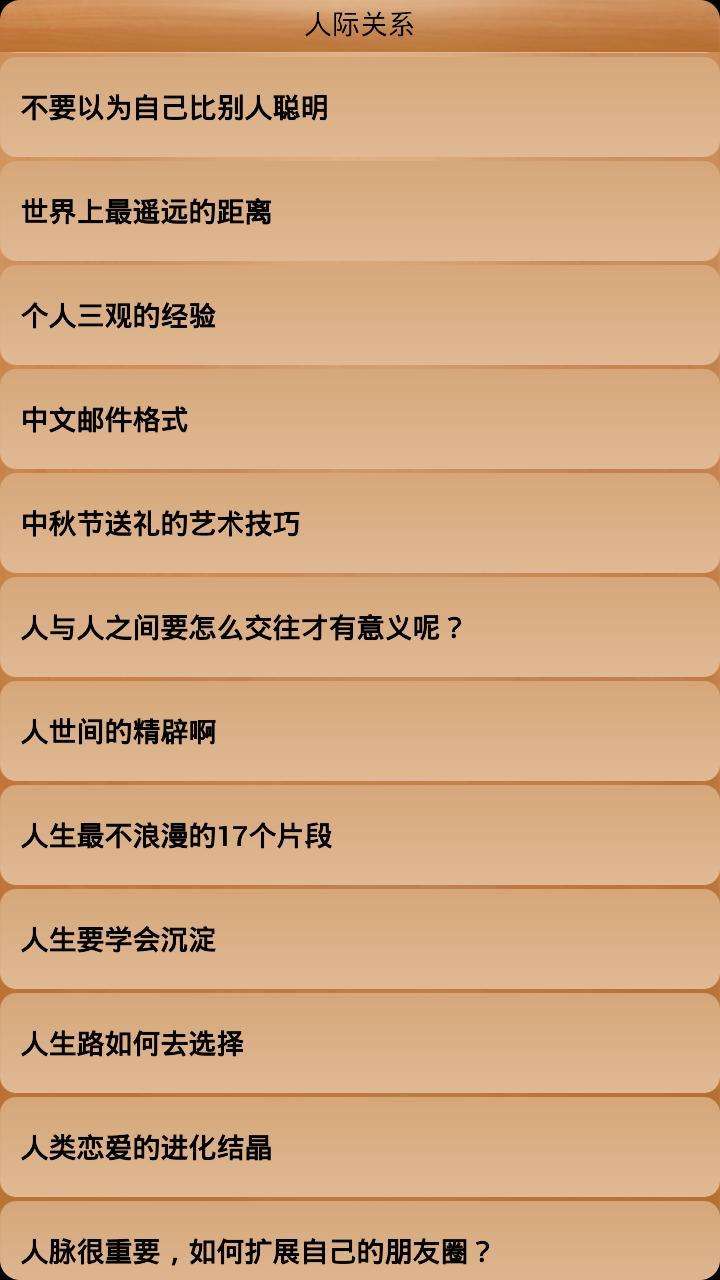Open article 不要以为自己比别人聪明

[x=360, y=107]
